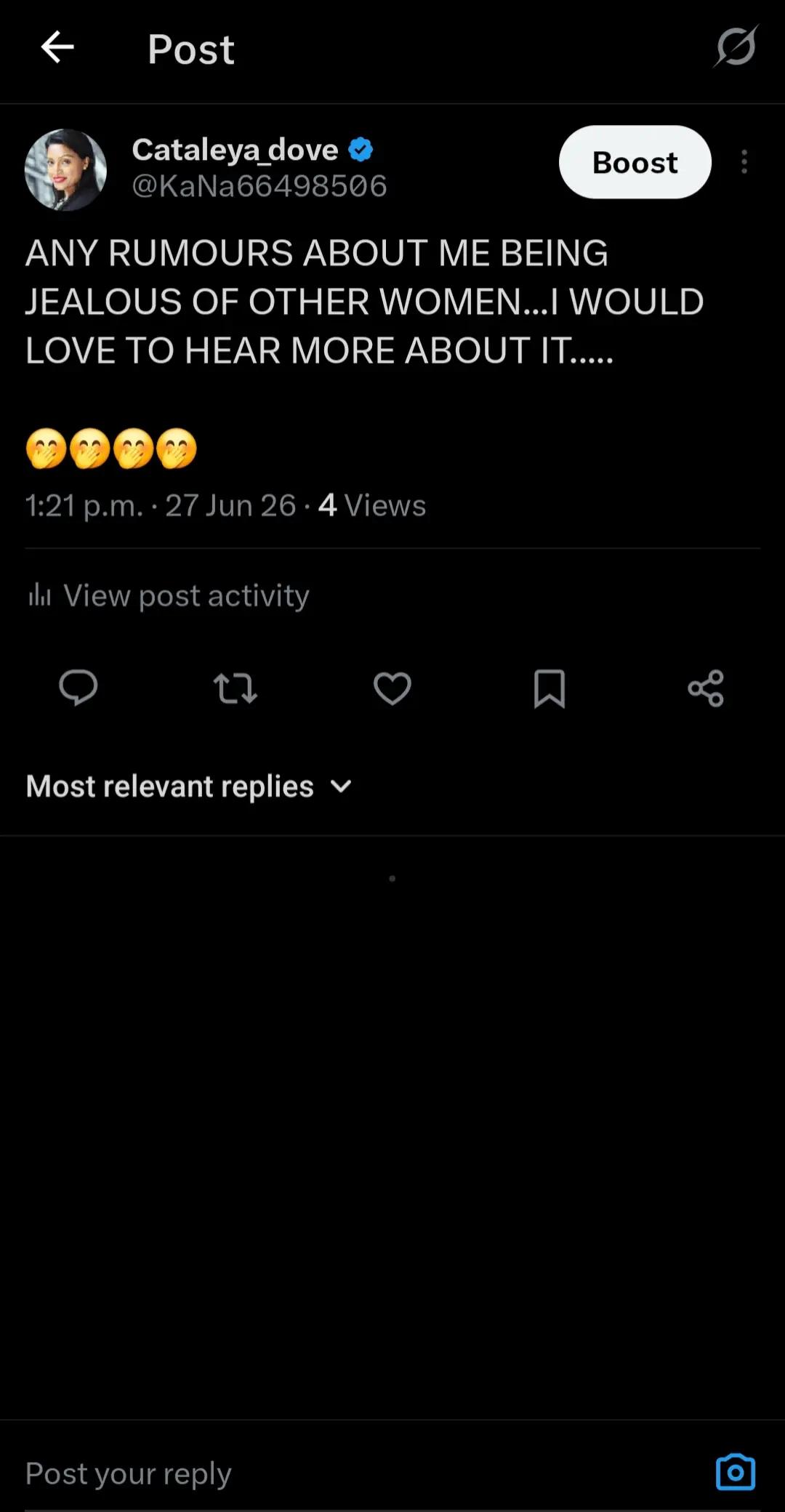Open Cataleya_dove's profile picture
The height and width of the screenshot is (1512, 785).
coord(66,169)
